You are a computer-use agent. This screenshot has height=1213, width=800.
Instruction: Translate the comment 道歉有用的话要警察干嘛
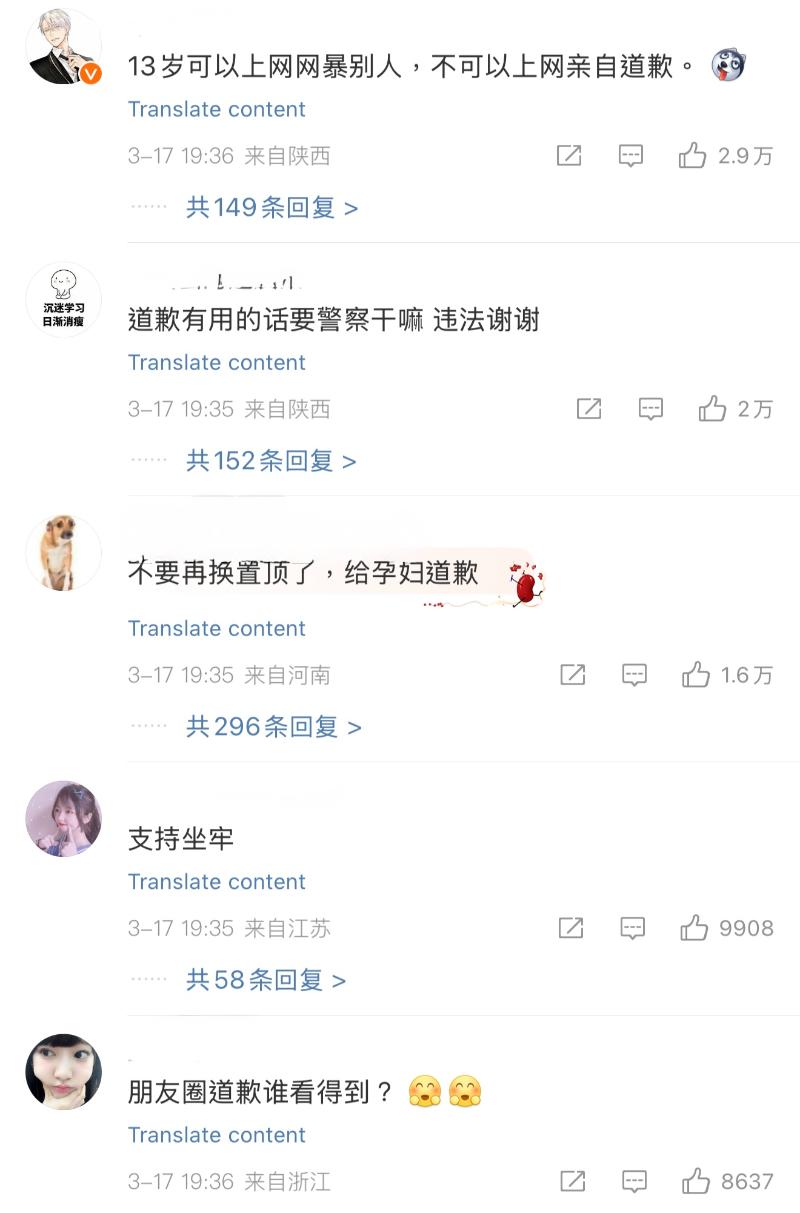pos(217,362)
